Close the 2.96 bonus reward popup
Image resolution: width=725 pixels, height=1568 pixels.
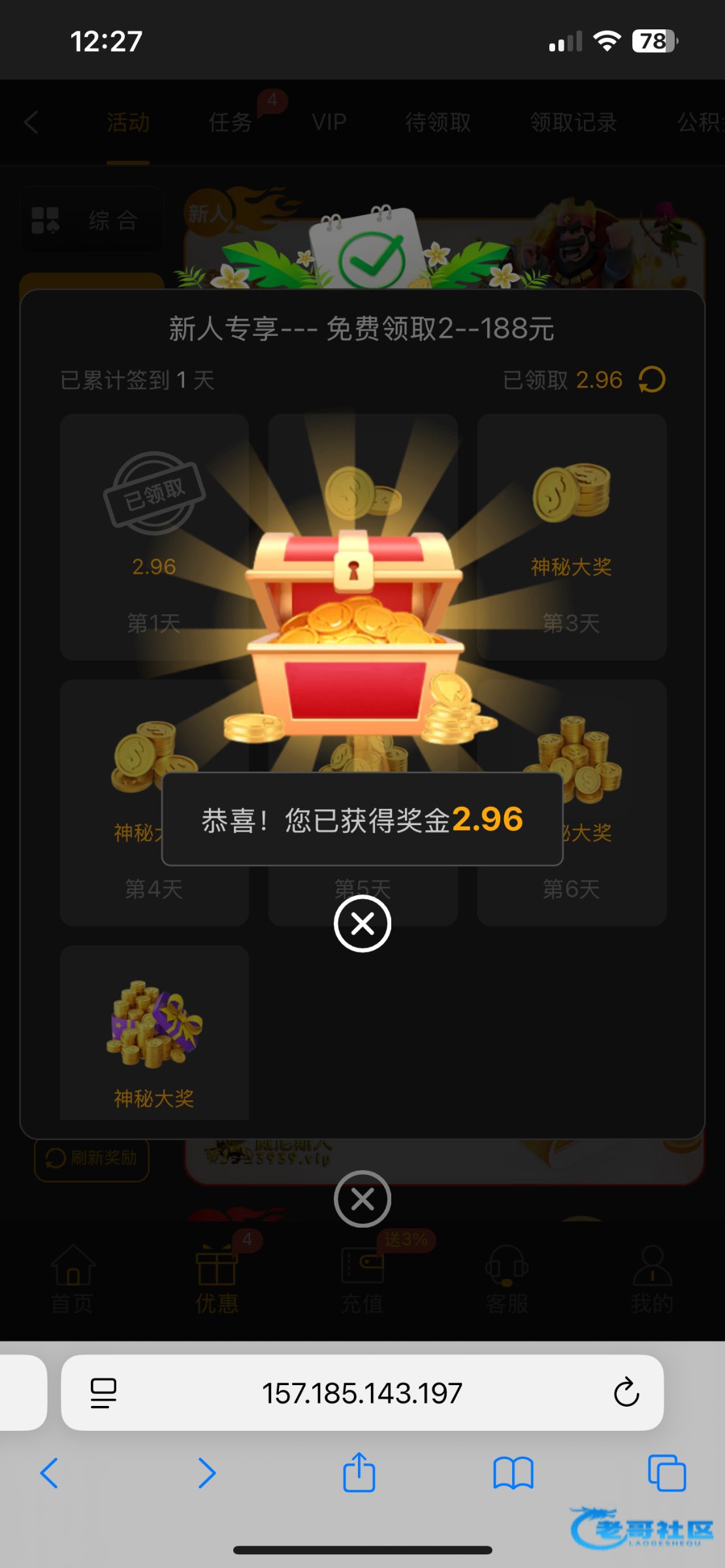pyautogui.click(x=362, y=924)
